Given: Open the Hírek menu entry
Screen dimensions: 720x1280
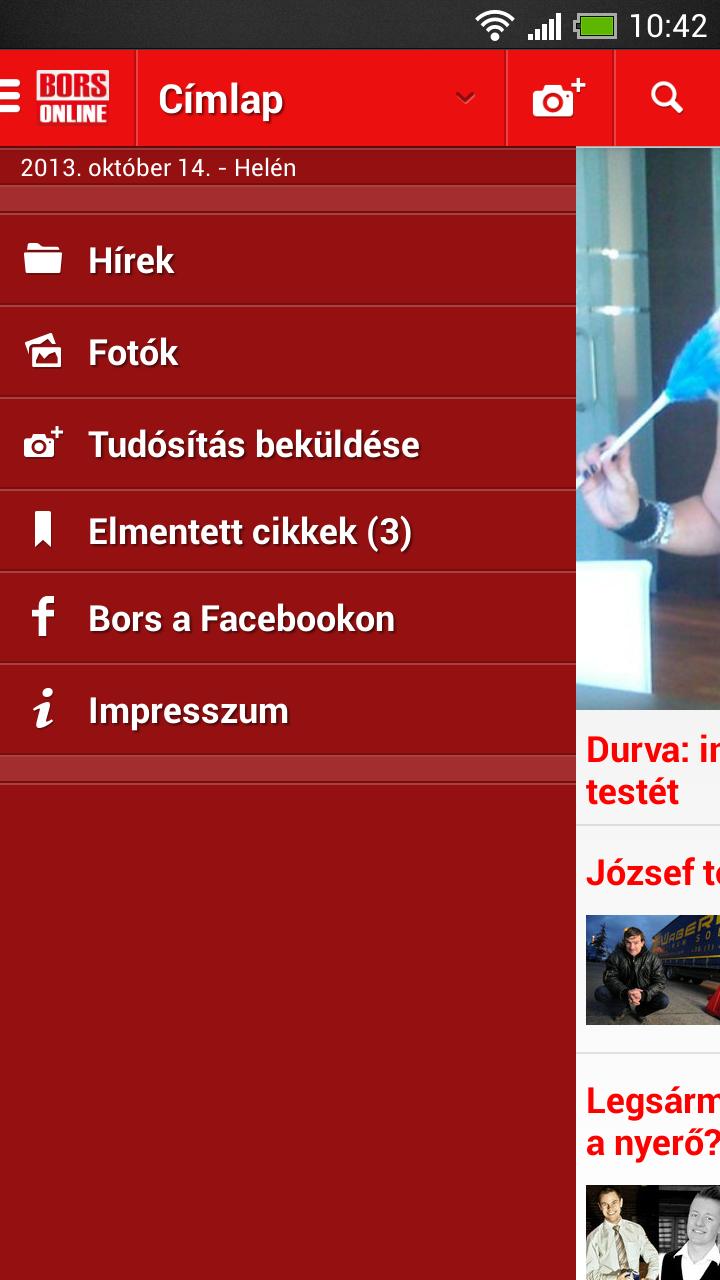Looking at the screenshot, I should [131, 259].
